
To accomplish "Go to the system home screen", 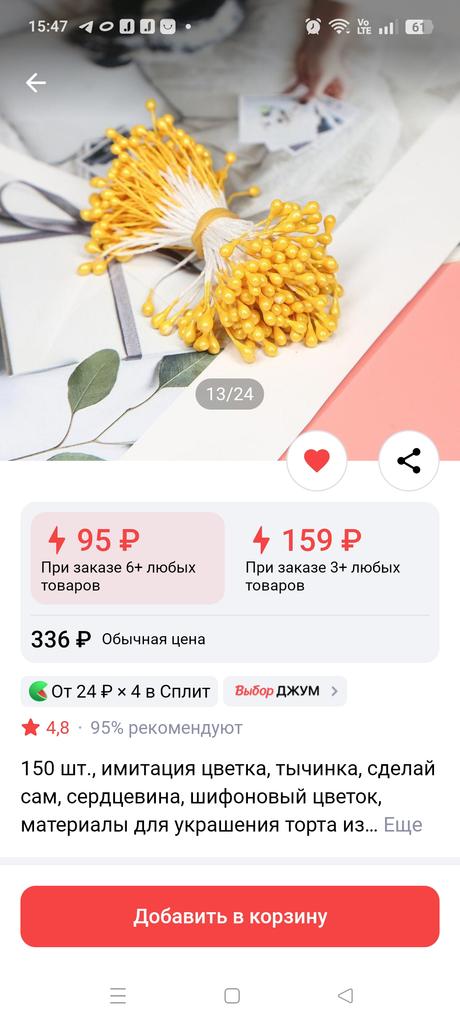I will 232,995.
